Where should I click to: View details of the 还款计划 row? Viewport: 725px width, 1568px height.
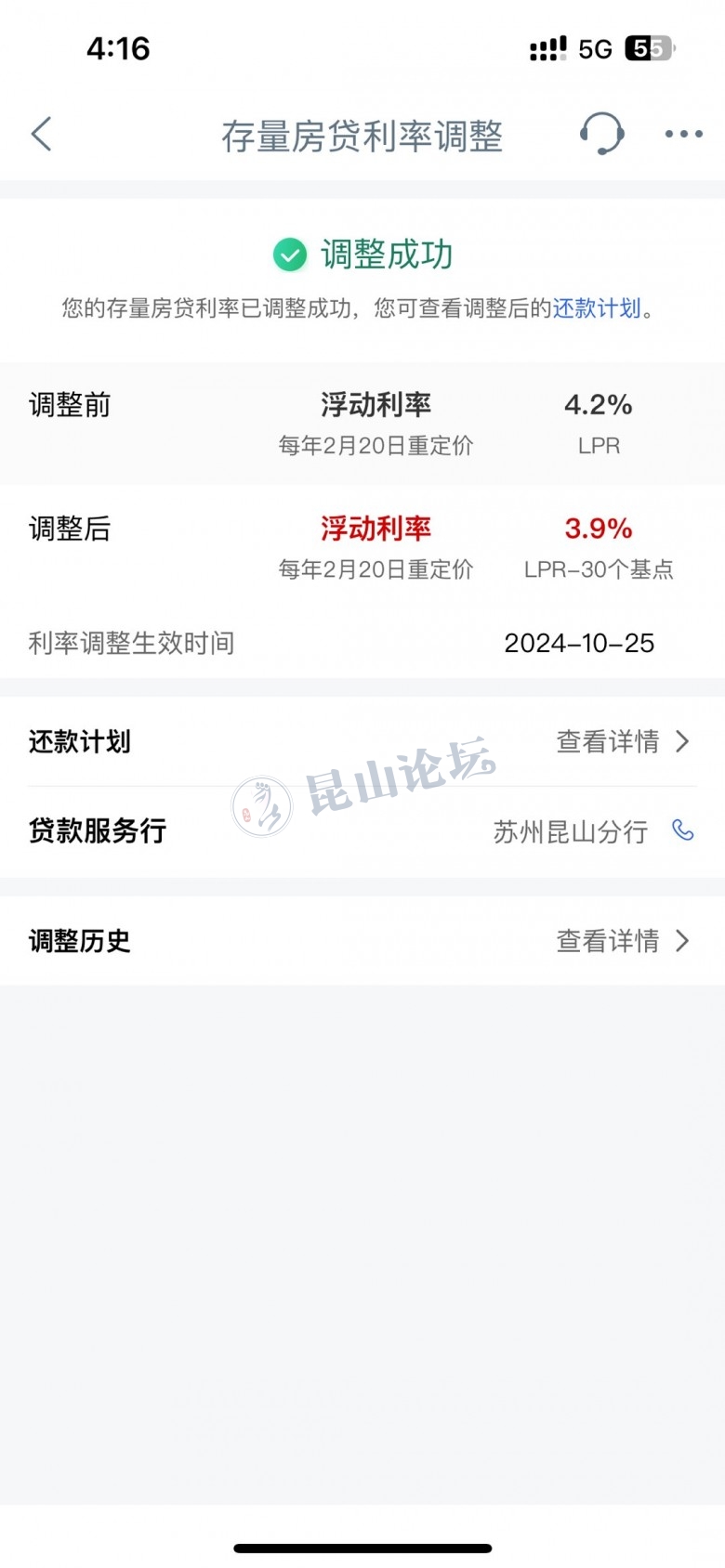click(623, 741)
